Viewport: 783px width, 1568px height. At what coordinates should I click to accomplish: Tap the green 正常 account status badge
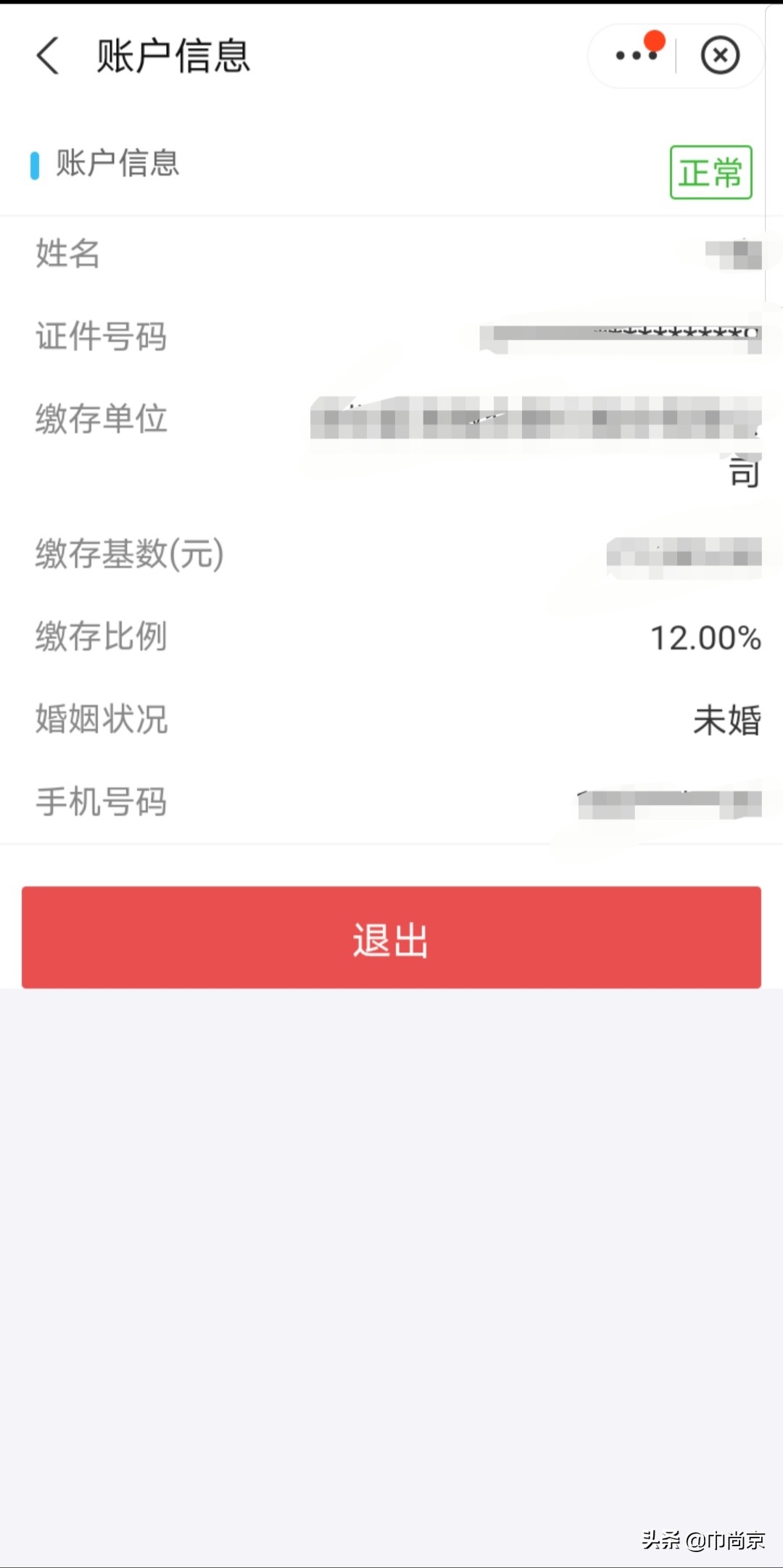710,172
